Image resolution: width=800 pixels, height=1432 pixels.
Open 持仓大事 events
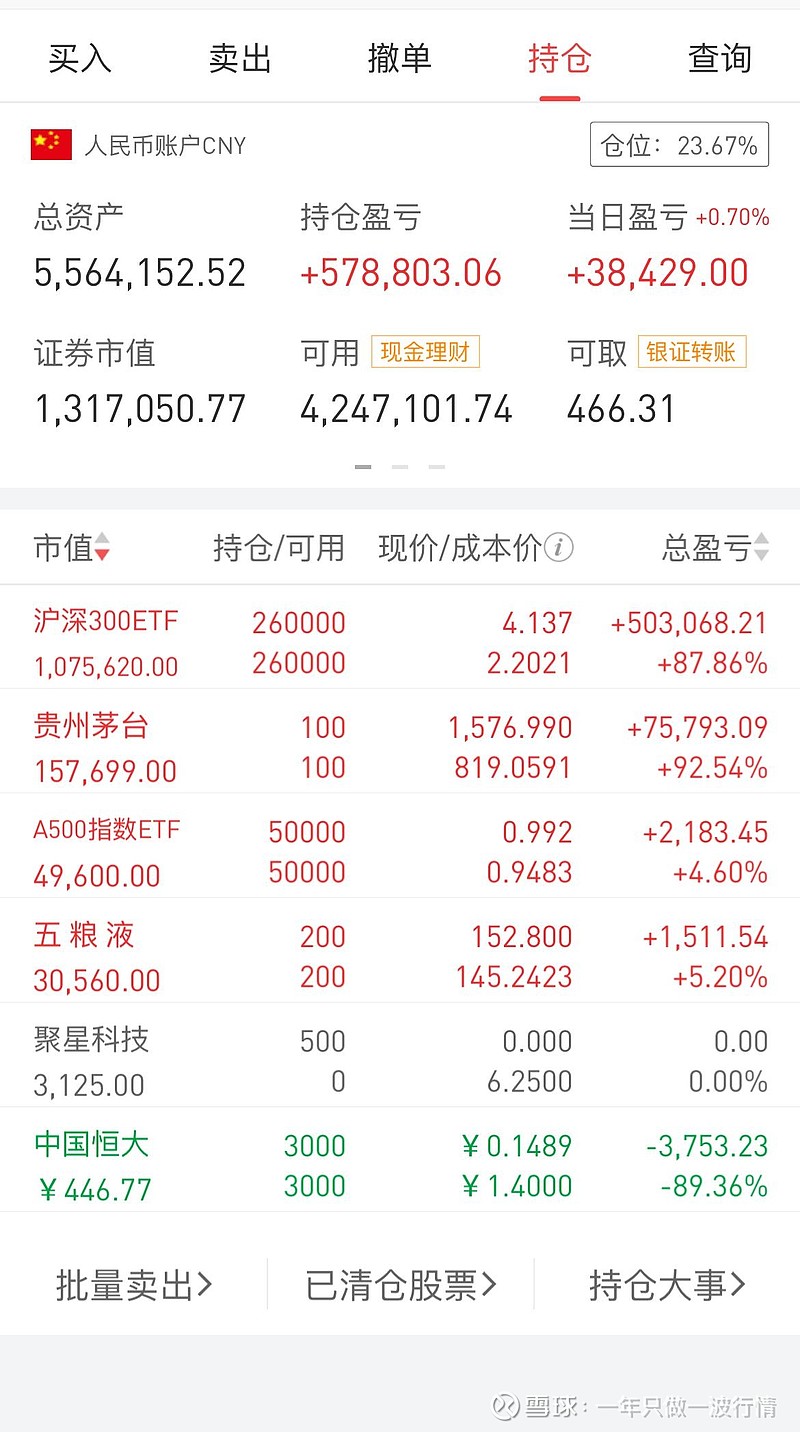point(668,1285)
